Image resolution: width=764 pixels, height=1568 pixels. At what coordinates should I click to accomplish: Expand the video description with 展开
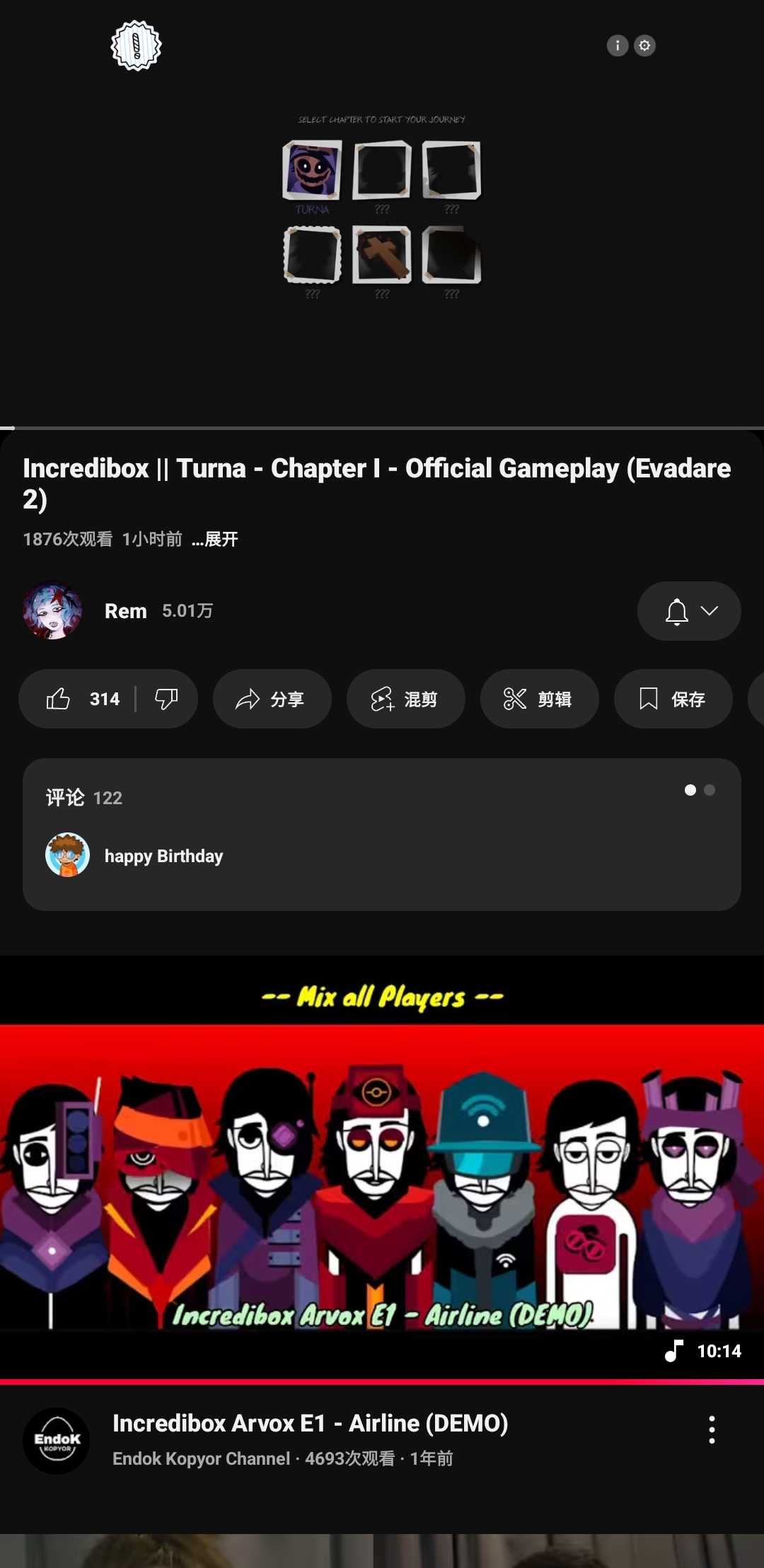pyautogui.click(x=215, y=539)
